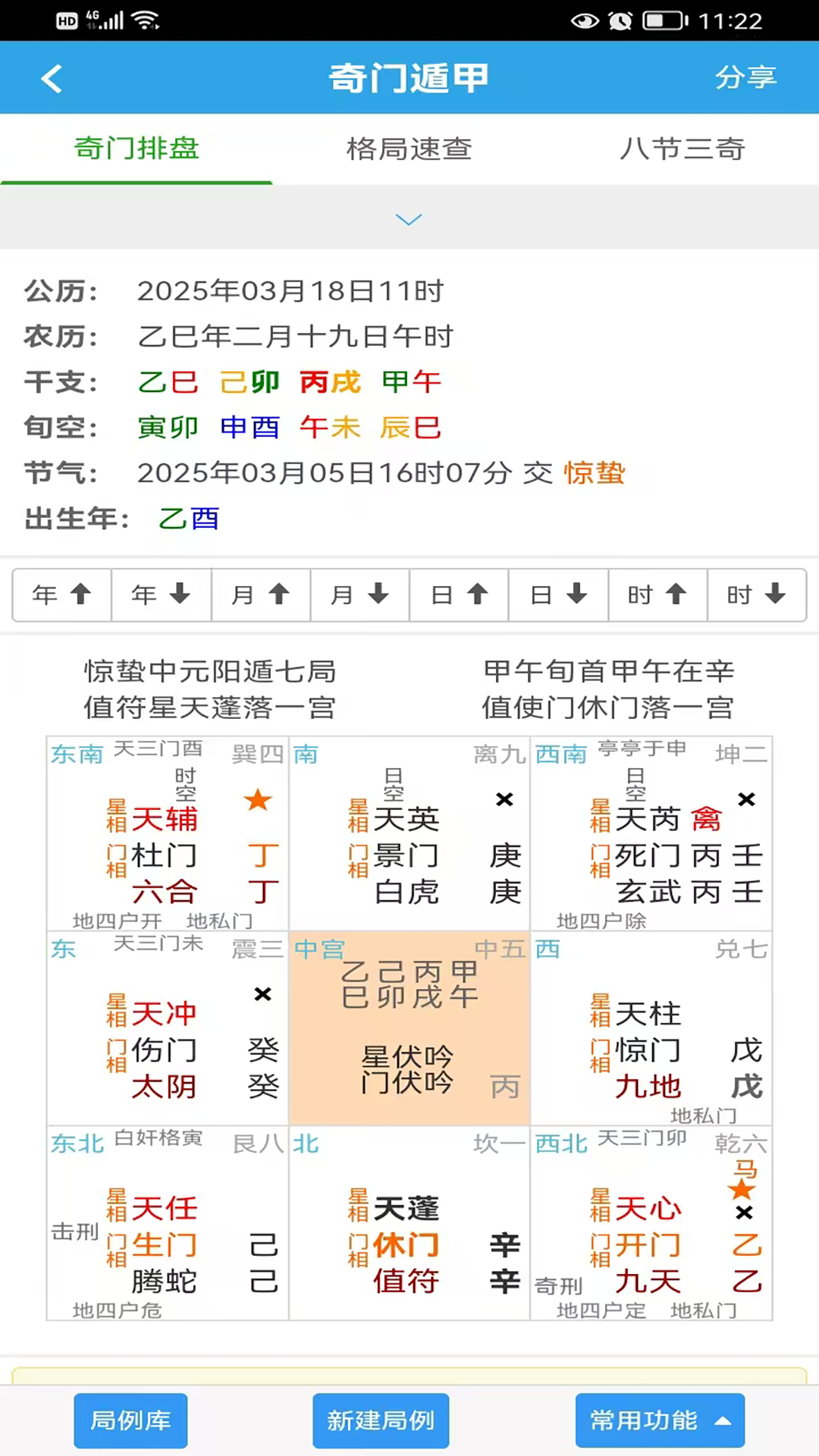This screenshot has width=819, height=1456.
Task: Collapse the date panel via the chevron
Action: pyautogui.click(x=409, y=219)
